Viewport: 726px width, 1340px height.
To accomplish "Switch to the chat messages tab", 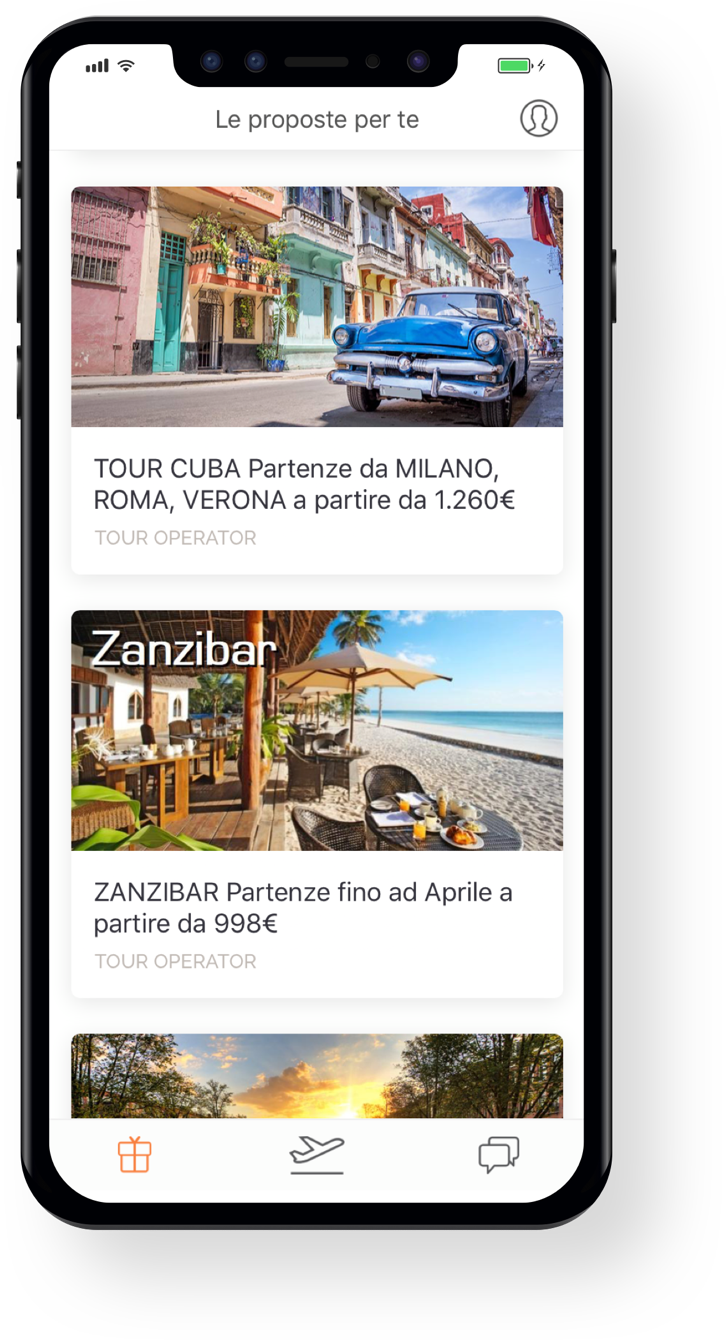I will pos(498,1155).
